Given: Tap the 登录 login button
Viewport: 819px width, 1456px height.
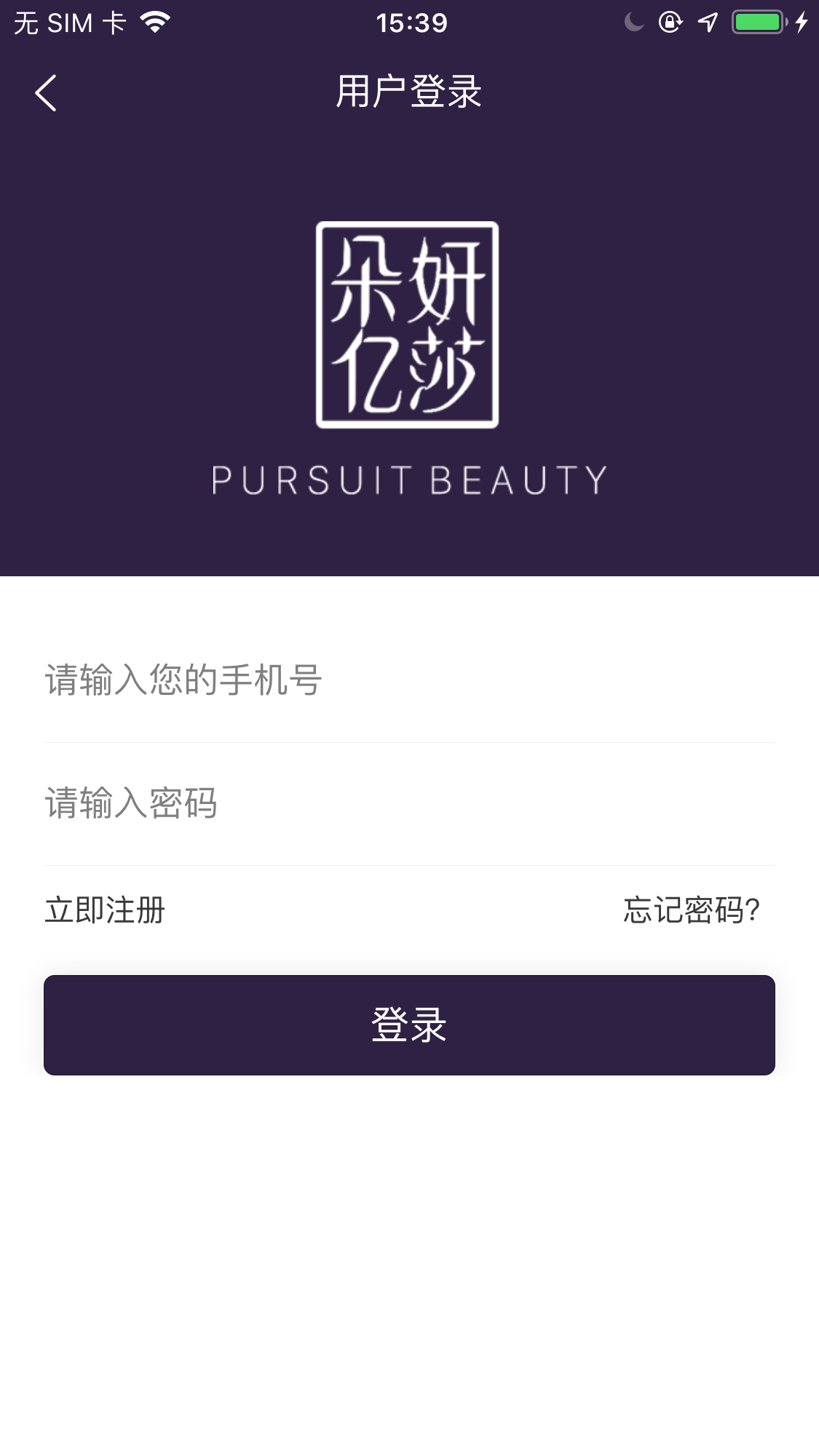Looking at the screenshot, I should click(x=409, y=1025).
